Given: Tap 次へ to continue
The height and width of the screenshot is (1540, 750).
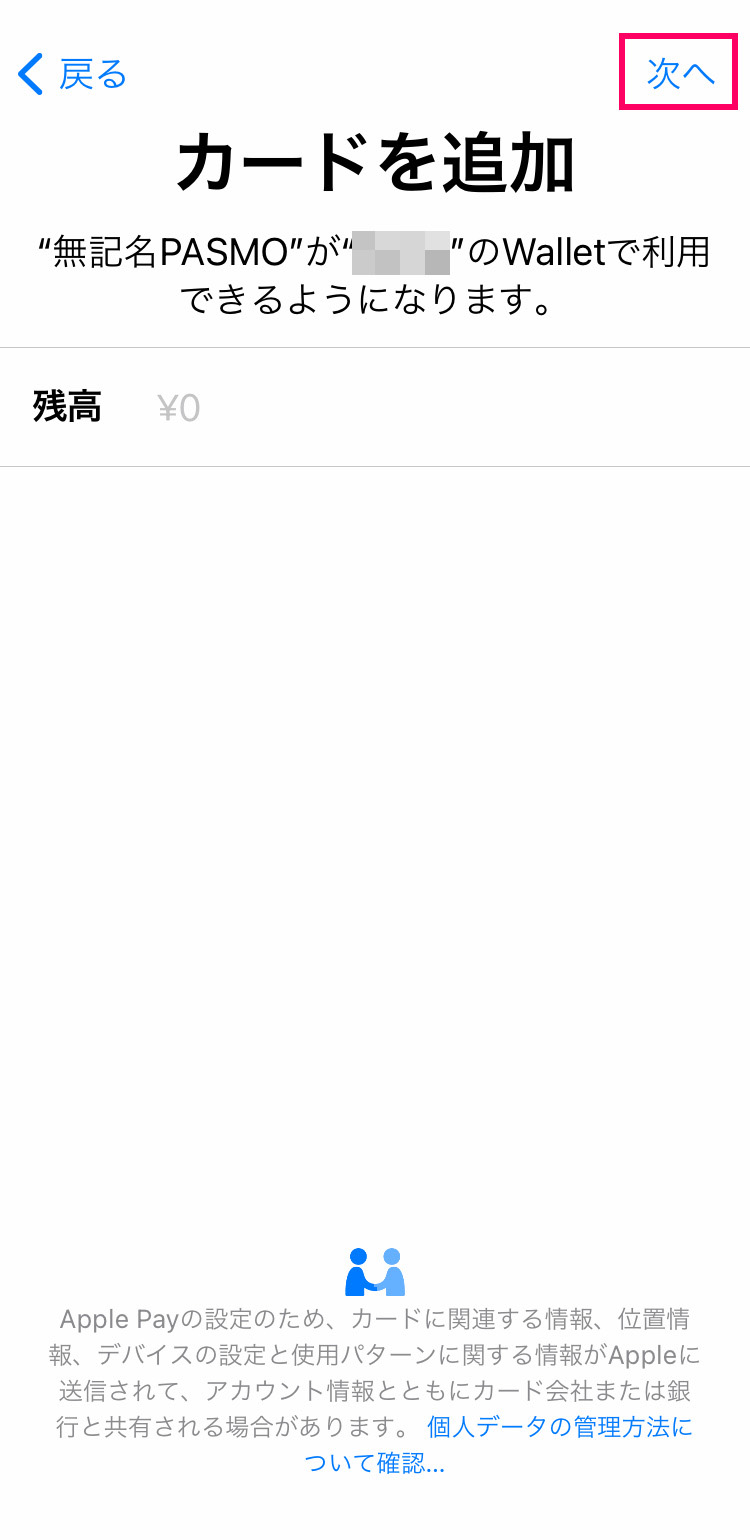Looking at the screenshot, I should point(681,73).
